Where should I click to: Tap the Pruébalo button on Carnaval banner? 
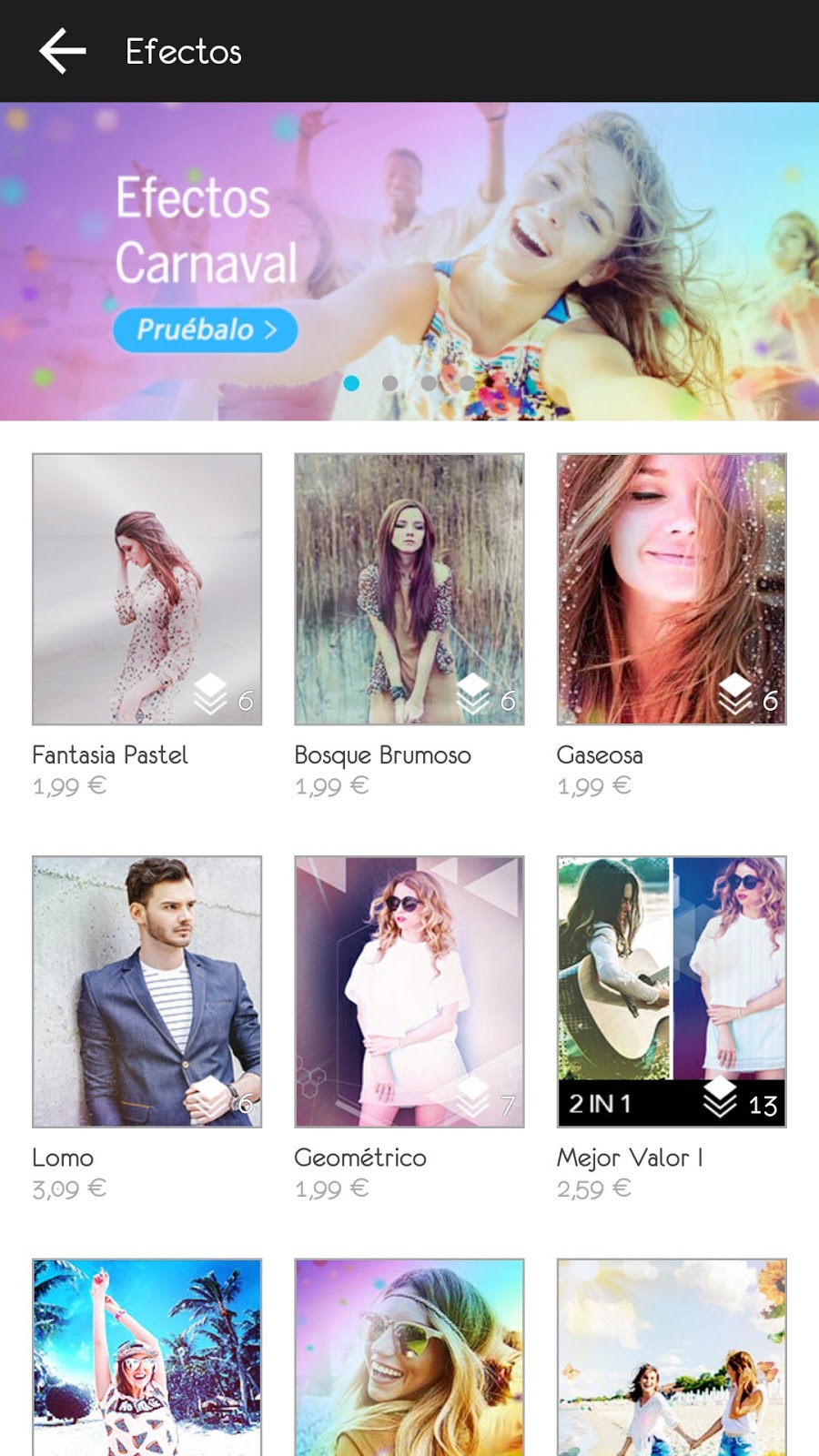(x=206, y=329)
